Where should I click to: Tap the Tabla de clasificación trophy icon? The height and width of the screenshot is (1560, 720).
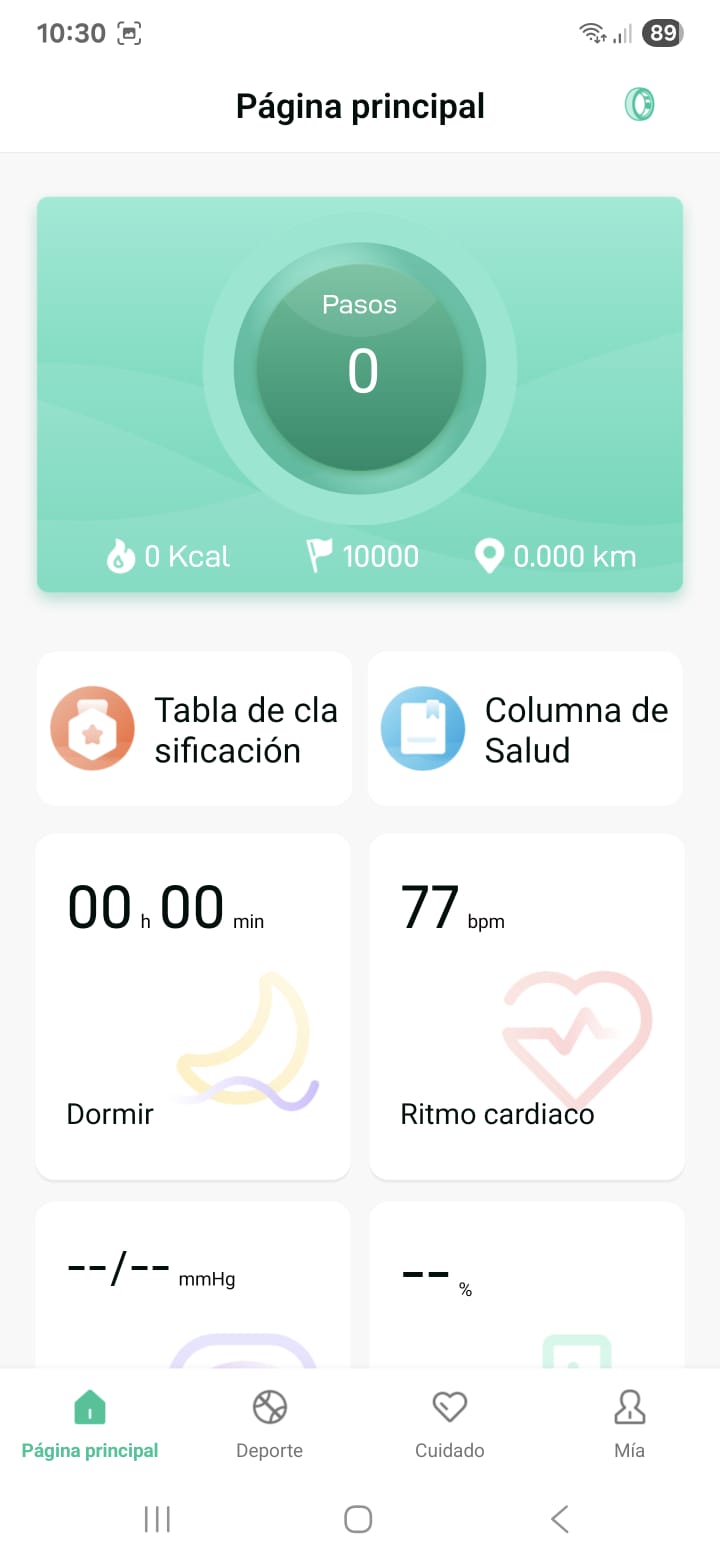click(x=92, y=728)
